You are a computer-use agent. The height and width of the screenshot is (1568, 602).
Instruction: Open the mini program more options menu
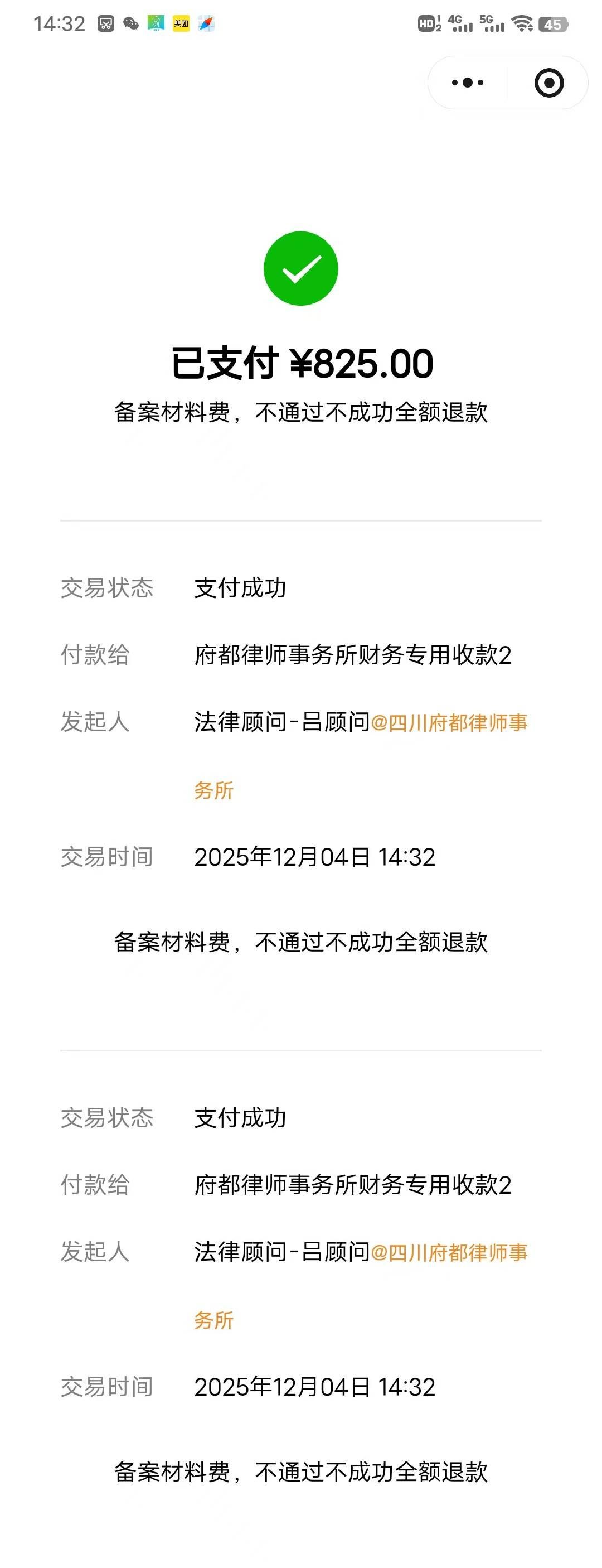point(468,83)
